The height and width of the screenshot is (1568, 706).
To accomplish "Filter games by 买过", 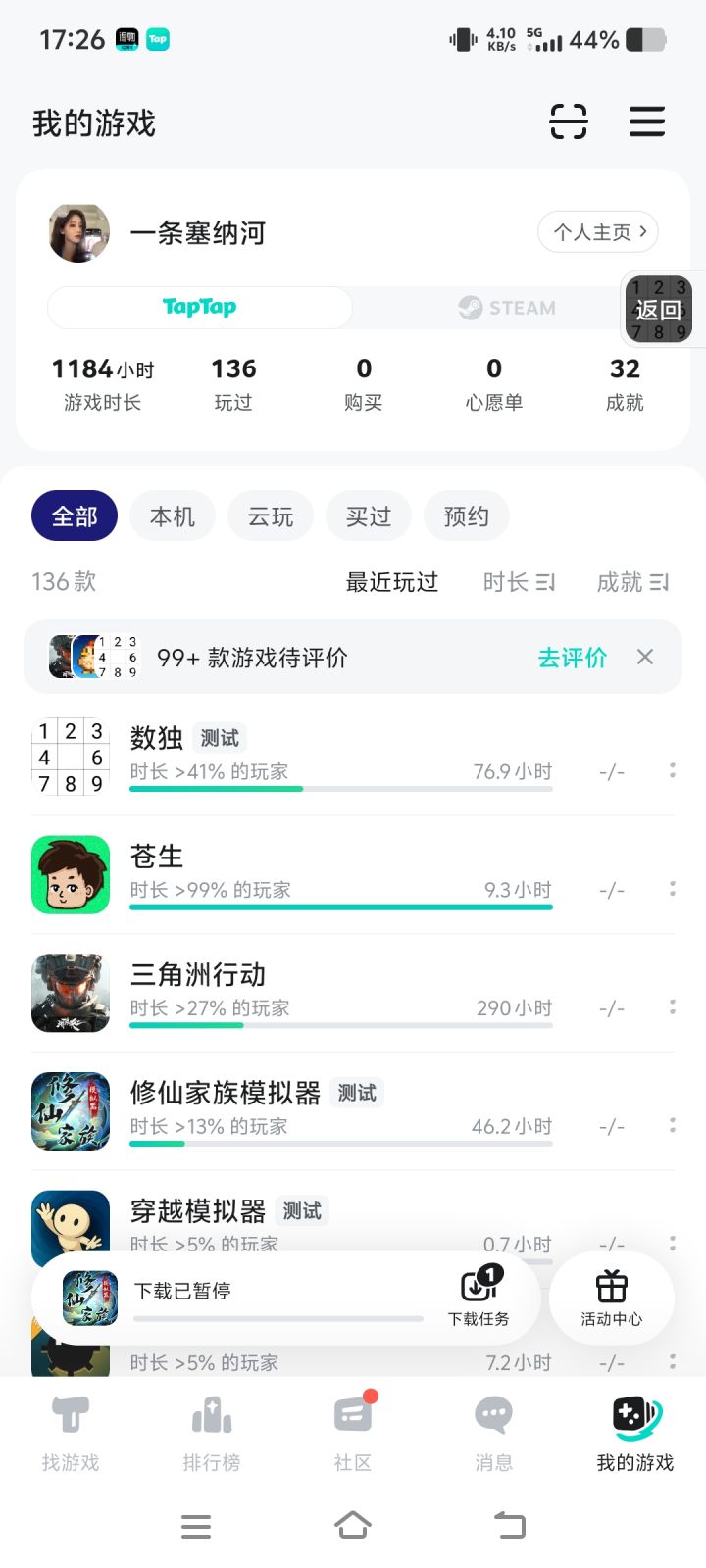I will click(369, 516).
